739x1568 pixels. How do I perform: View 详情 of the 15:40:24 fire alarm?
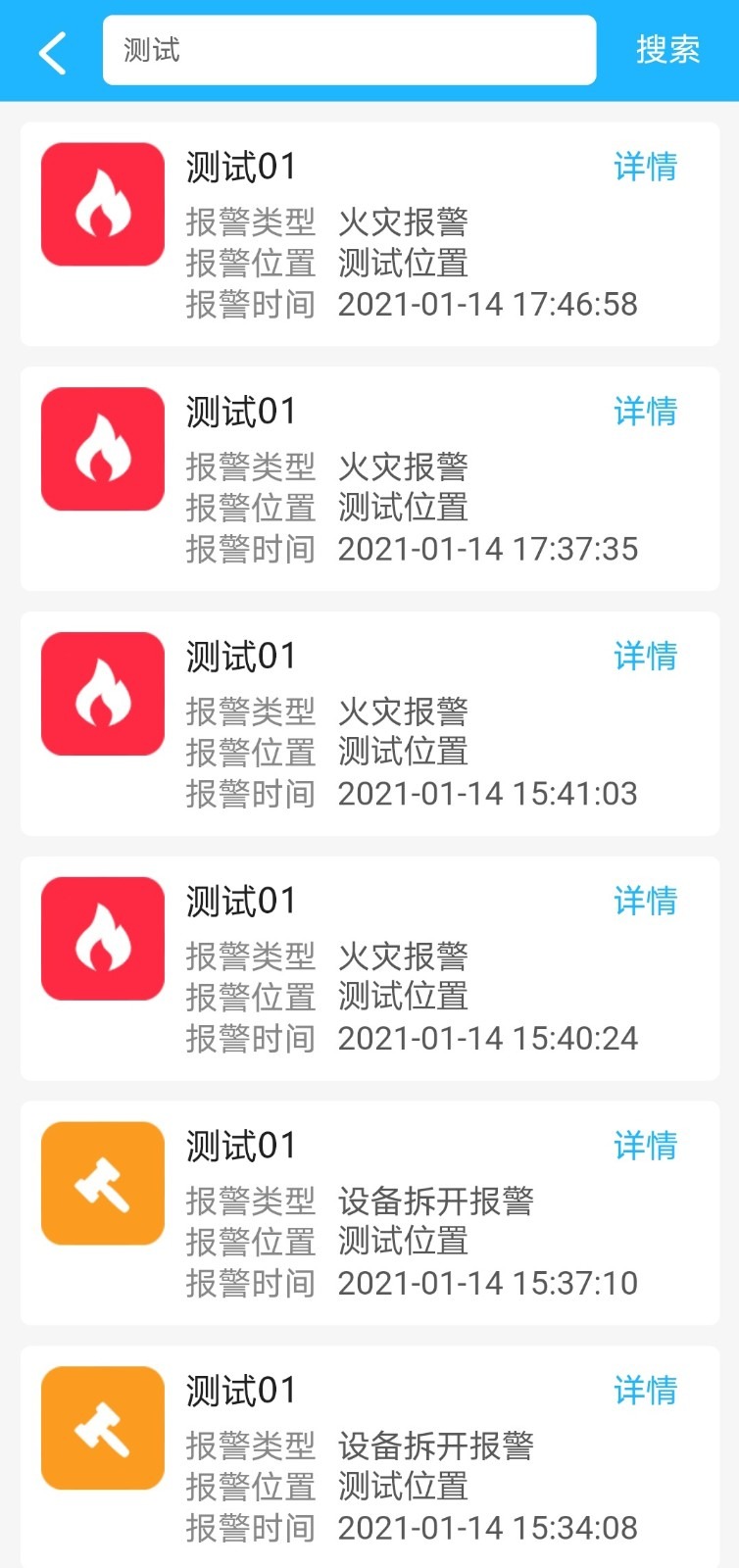click(645, 902)
